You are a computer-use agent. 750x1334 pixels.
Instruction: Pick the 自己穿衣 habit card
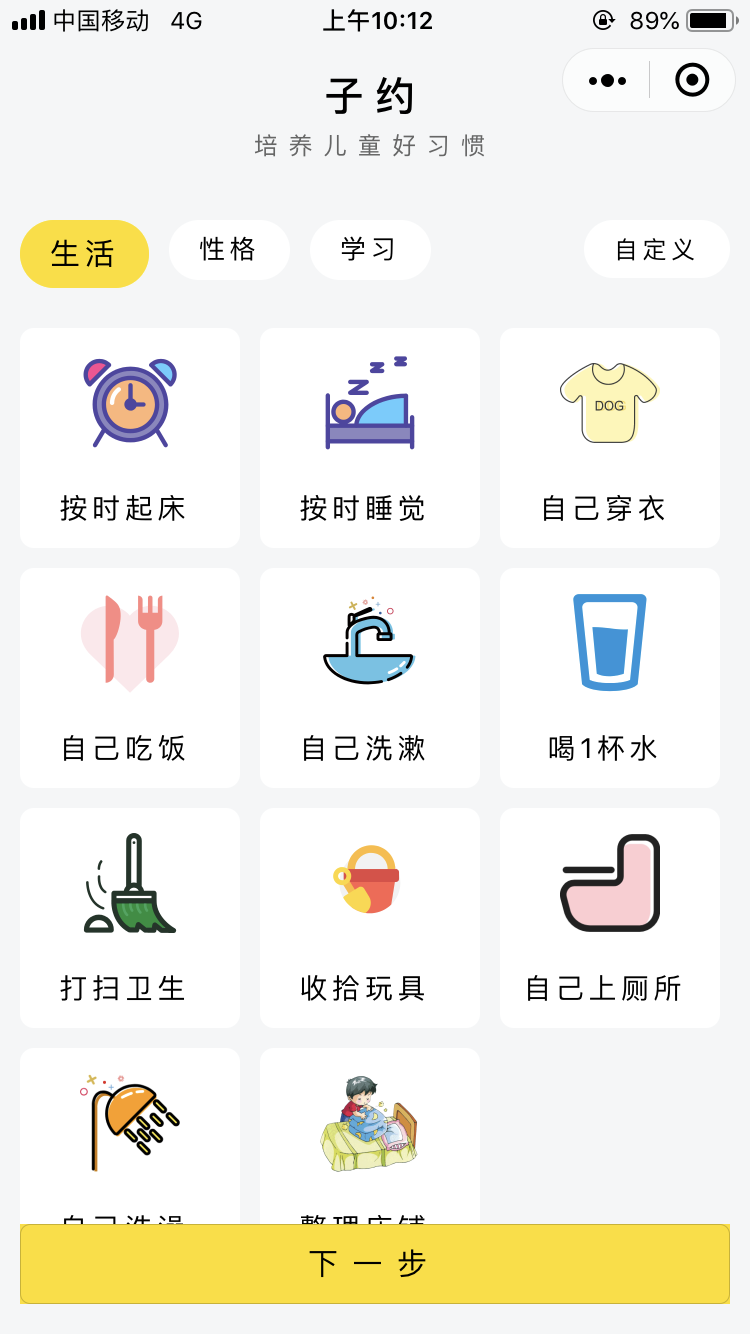(x=610, y=438)
